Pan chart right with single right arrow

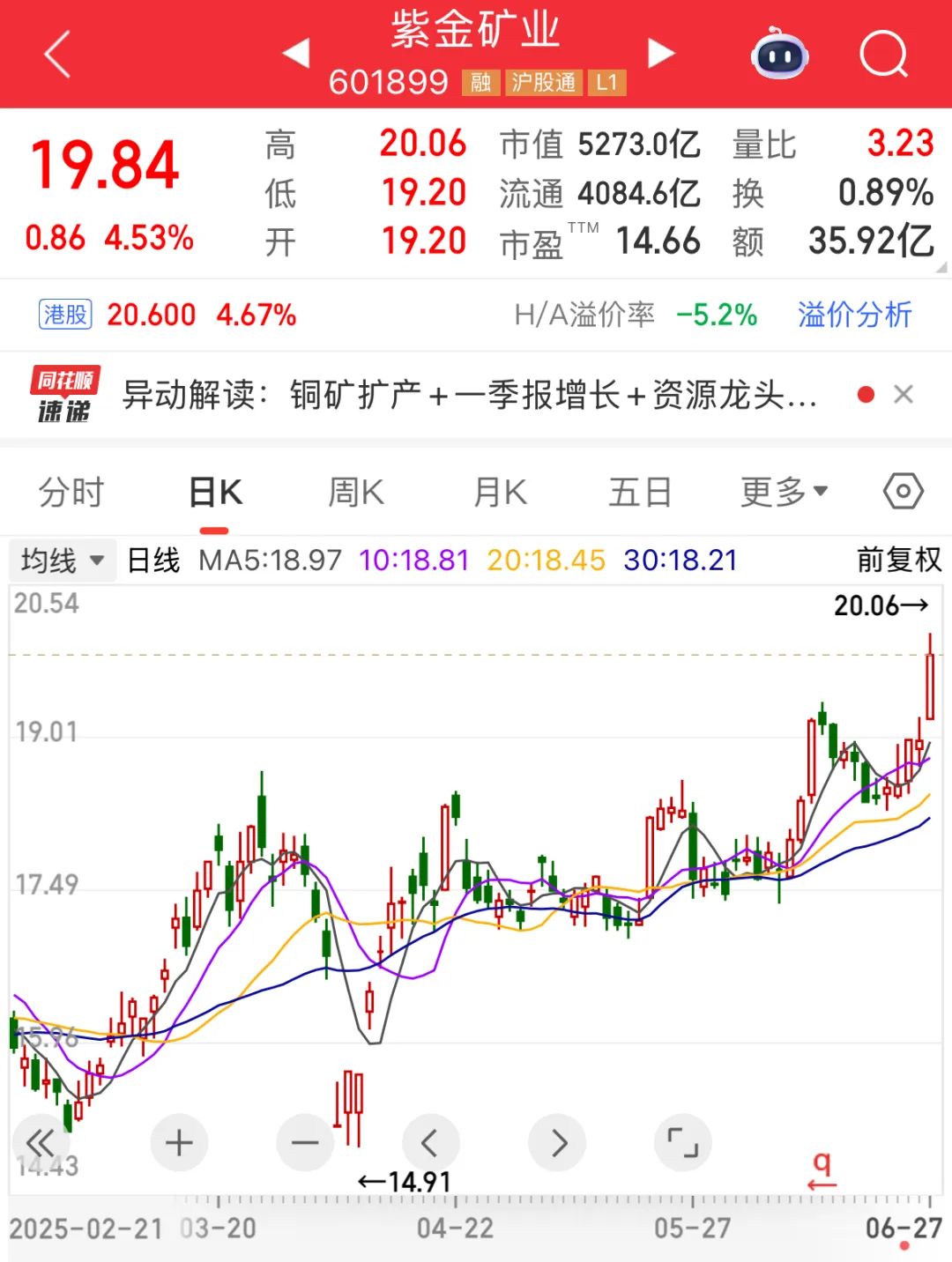[x=557, y=1142]
